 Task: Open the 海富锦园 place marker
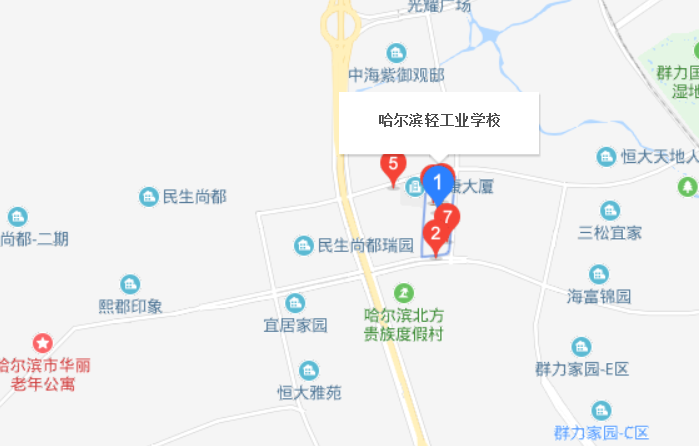[598, 275]
